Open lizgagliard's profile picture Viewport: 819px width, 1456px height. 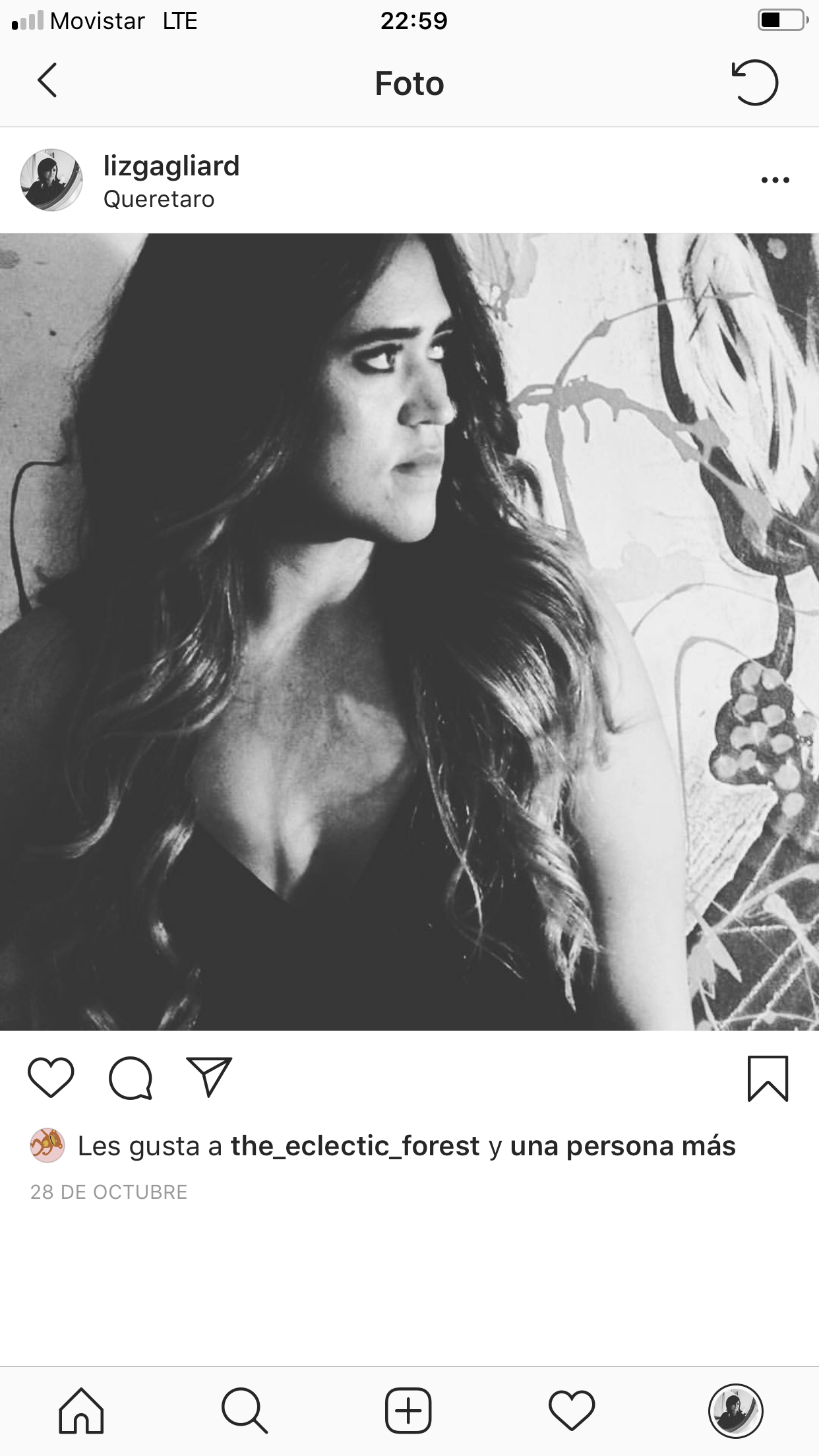(51, 180)
